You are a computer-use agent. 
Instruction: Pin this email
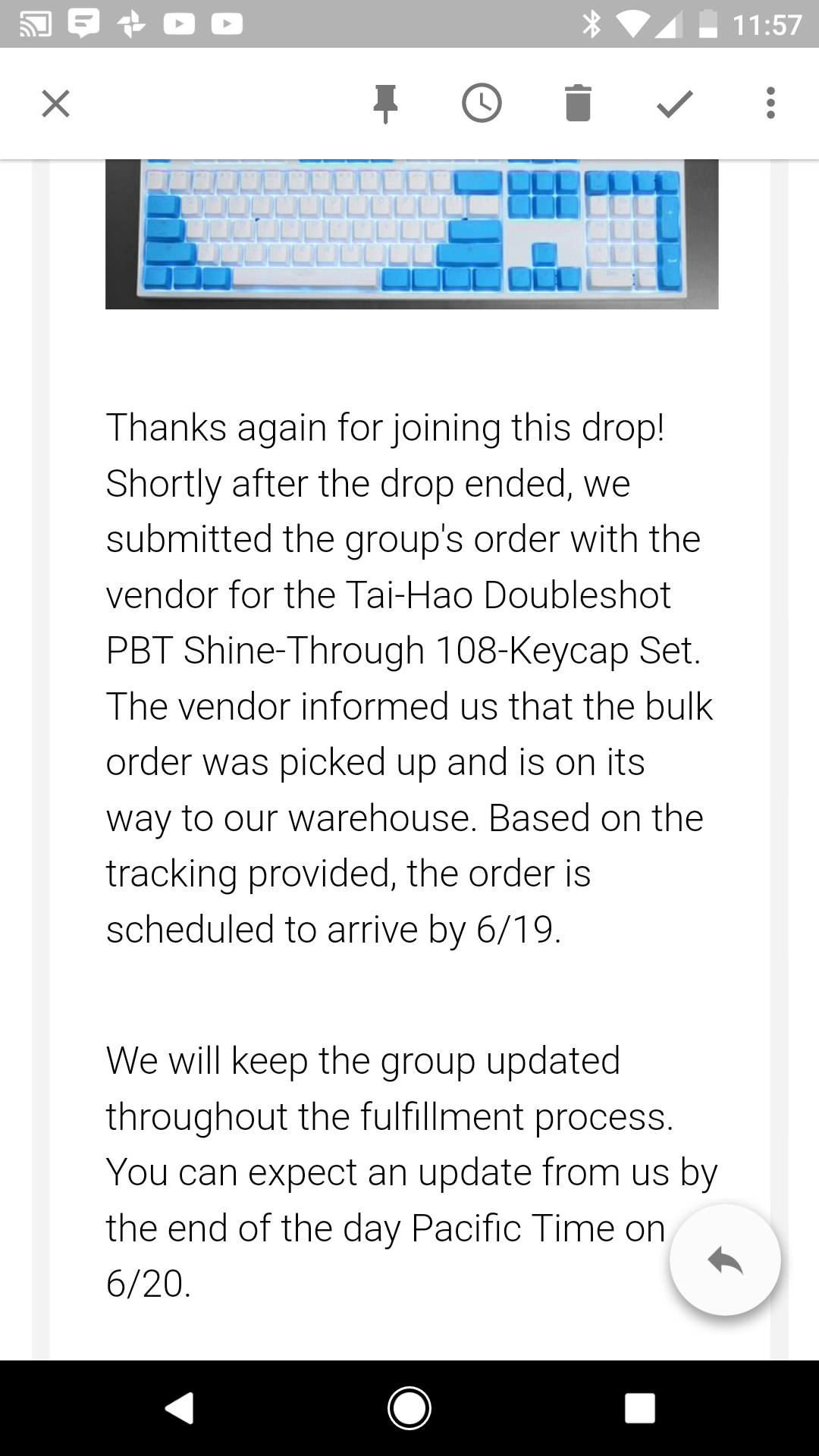click(385, 103)
